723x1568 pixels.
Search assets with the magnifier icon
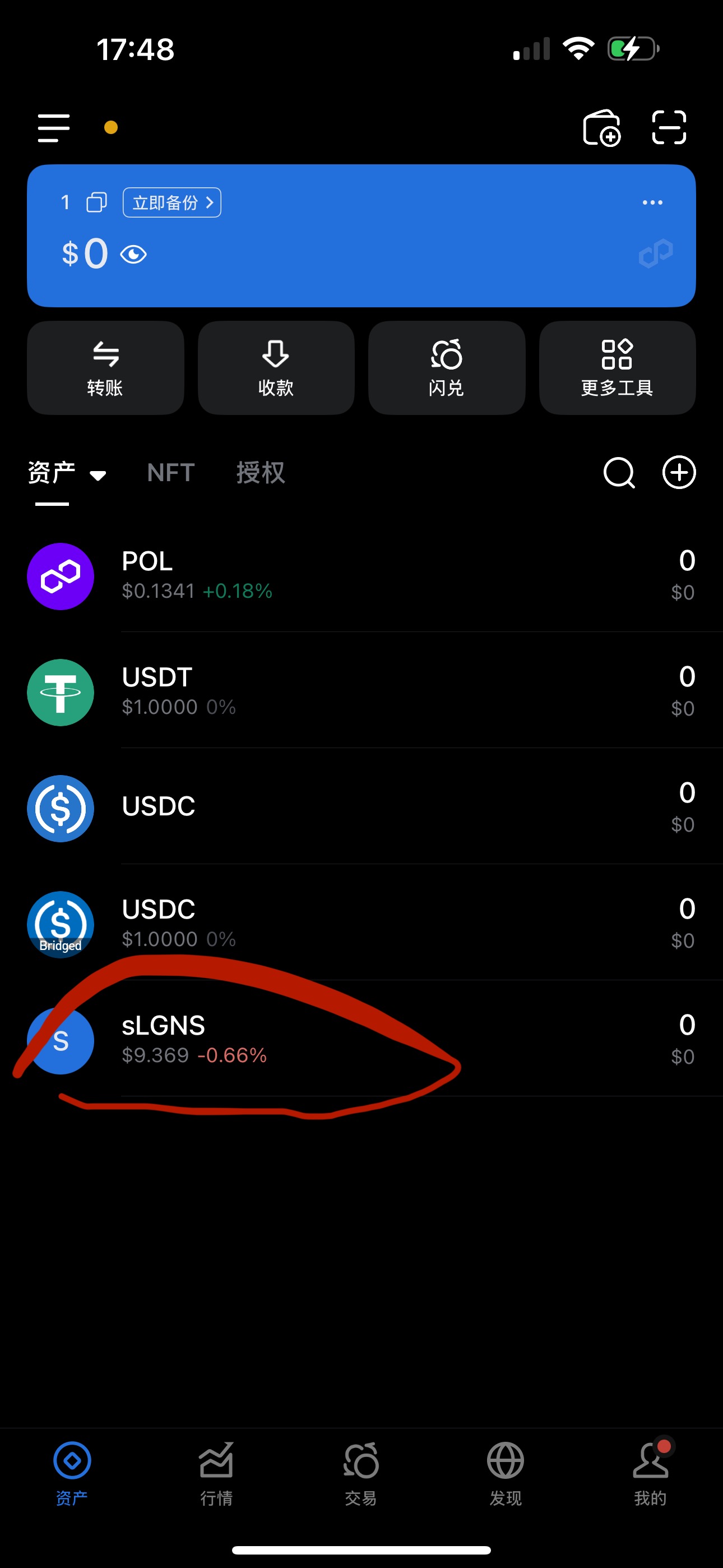click(619, 473)
